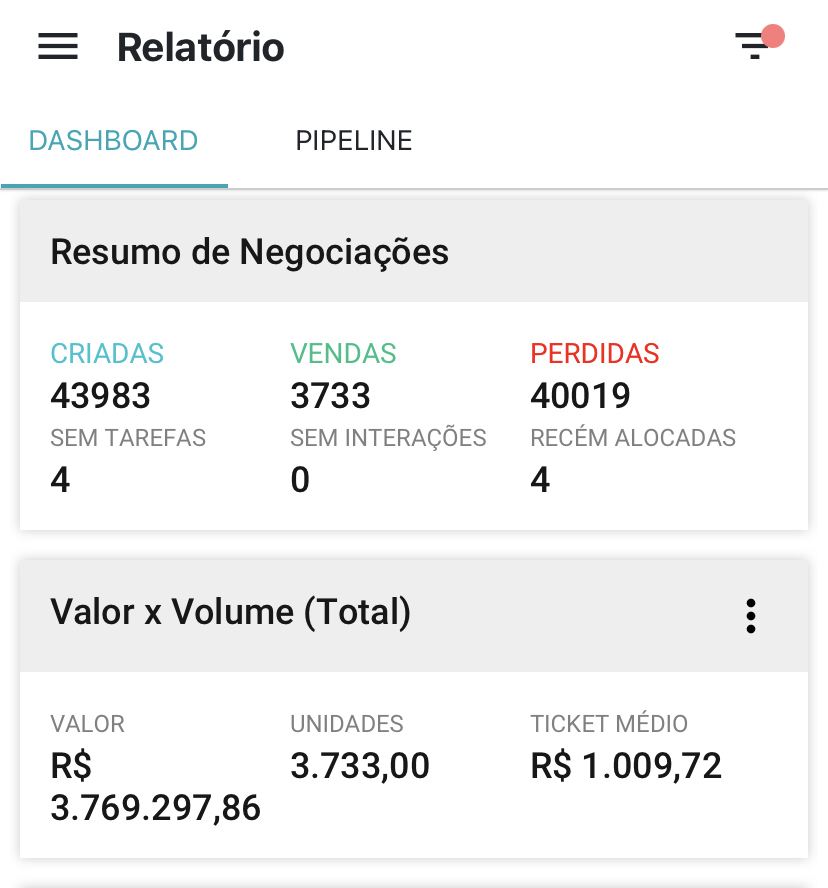828x888 pixels.
Task: Open the SEM INTERAÇÕES count 0
Action: pyautogui.click(x=300, y=479)
